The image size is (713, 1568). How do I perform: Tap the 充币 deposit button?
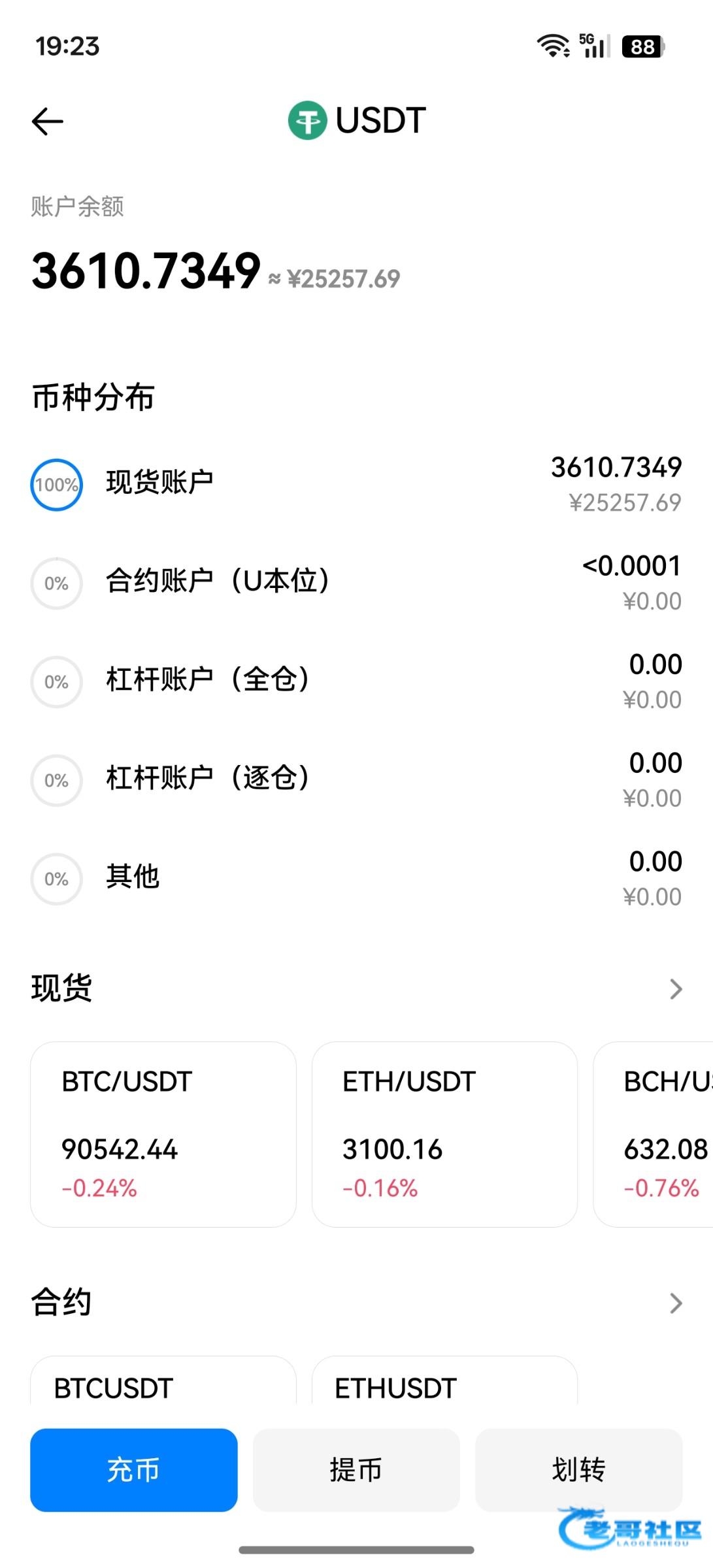point(134,1469)
